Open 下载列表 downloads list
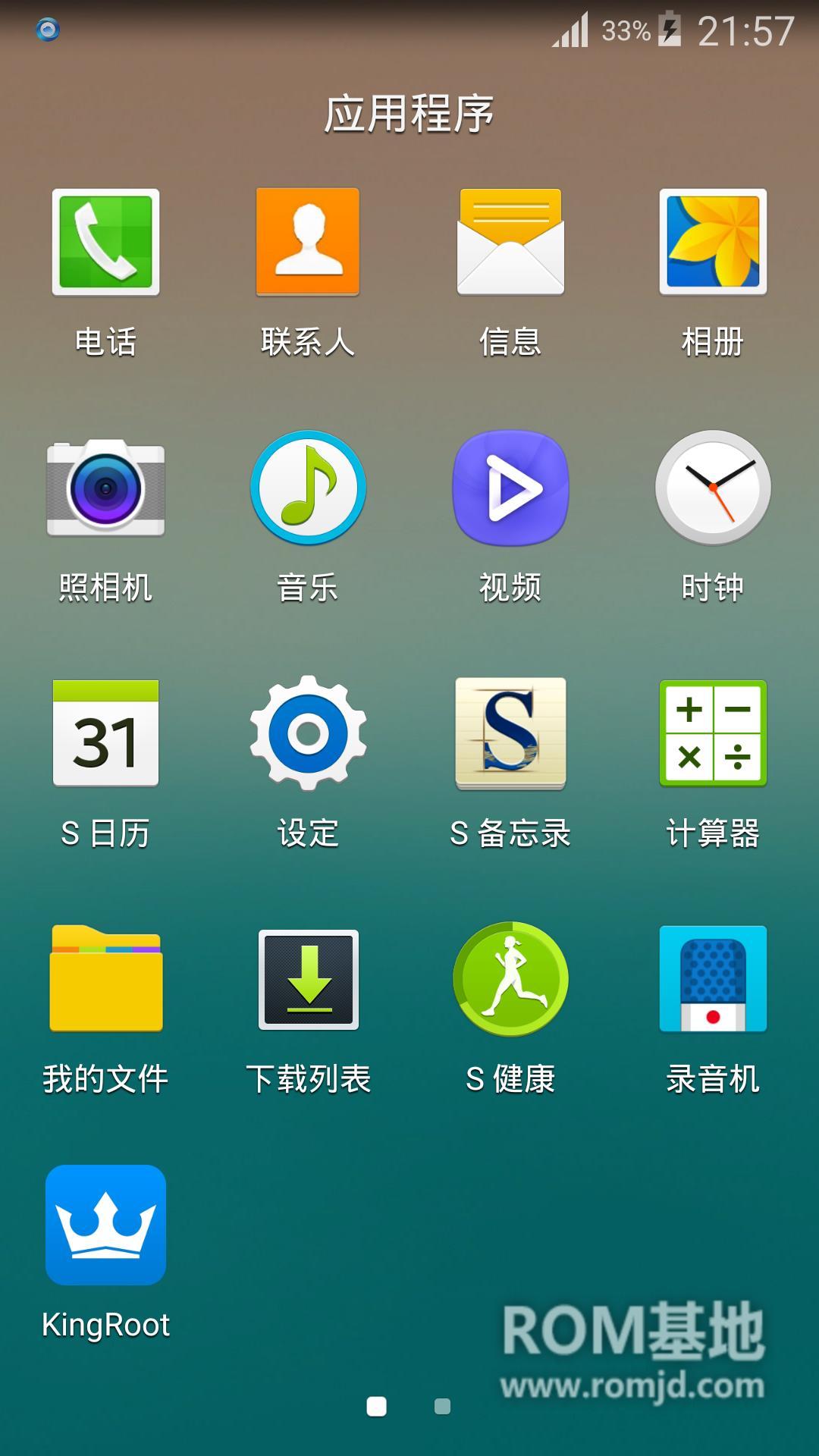The image size is (819, 1456). (x=308, y=979)
